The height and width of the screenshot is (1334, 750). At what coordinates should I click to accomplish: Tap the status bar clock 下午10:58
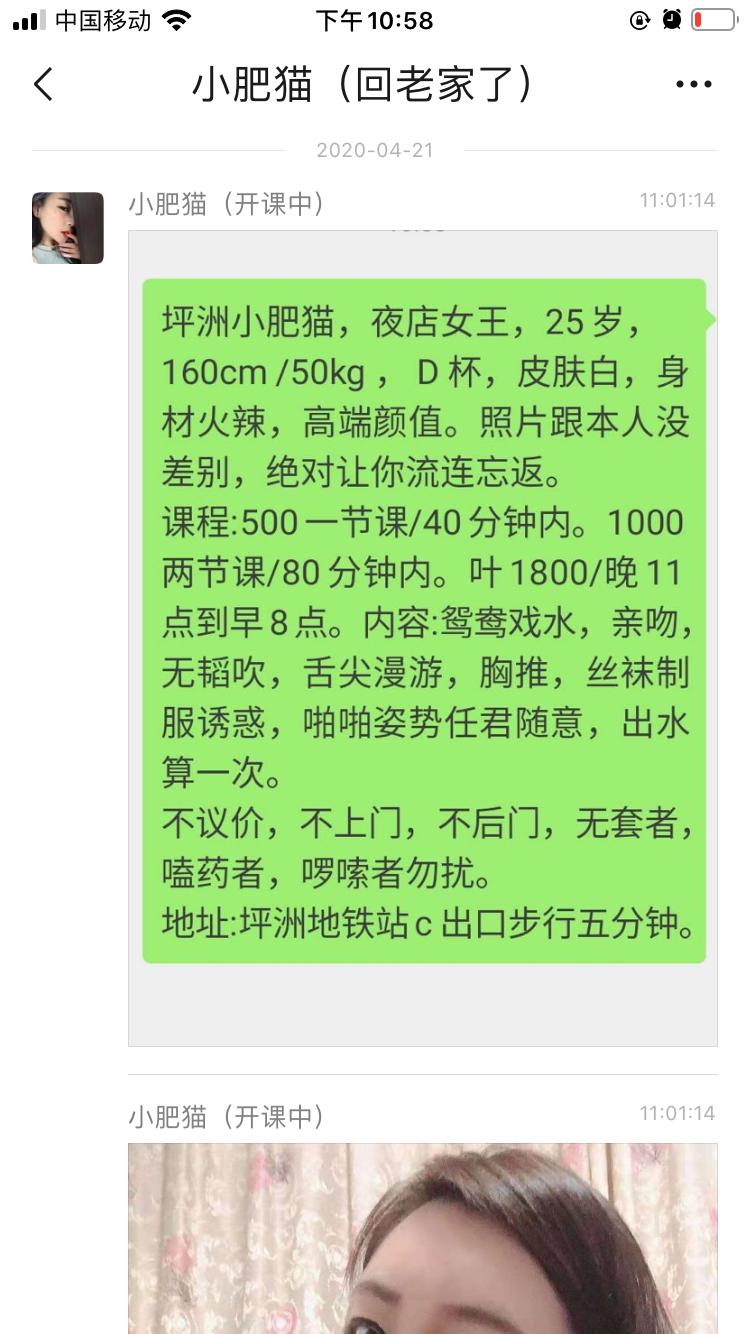pyautogui.click(x=374, y=17)
